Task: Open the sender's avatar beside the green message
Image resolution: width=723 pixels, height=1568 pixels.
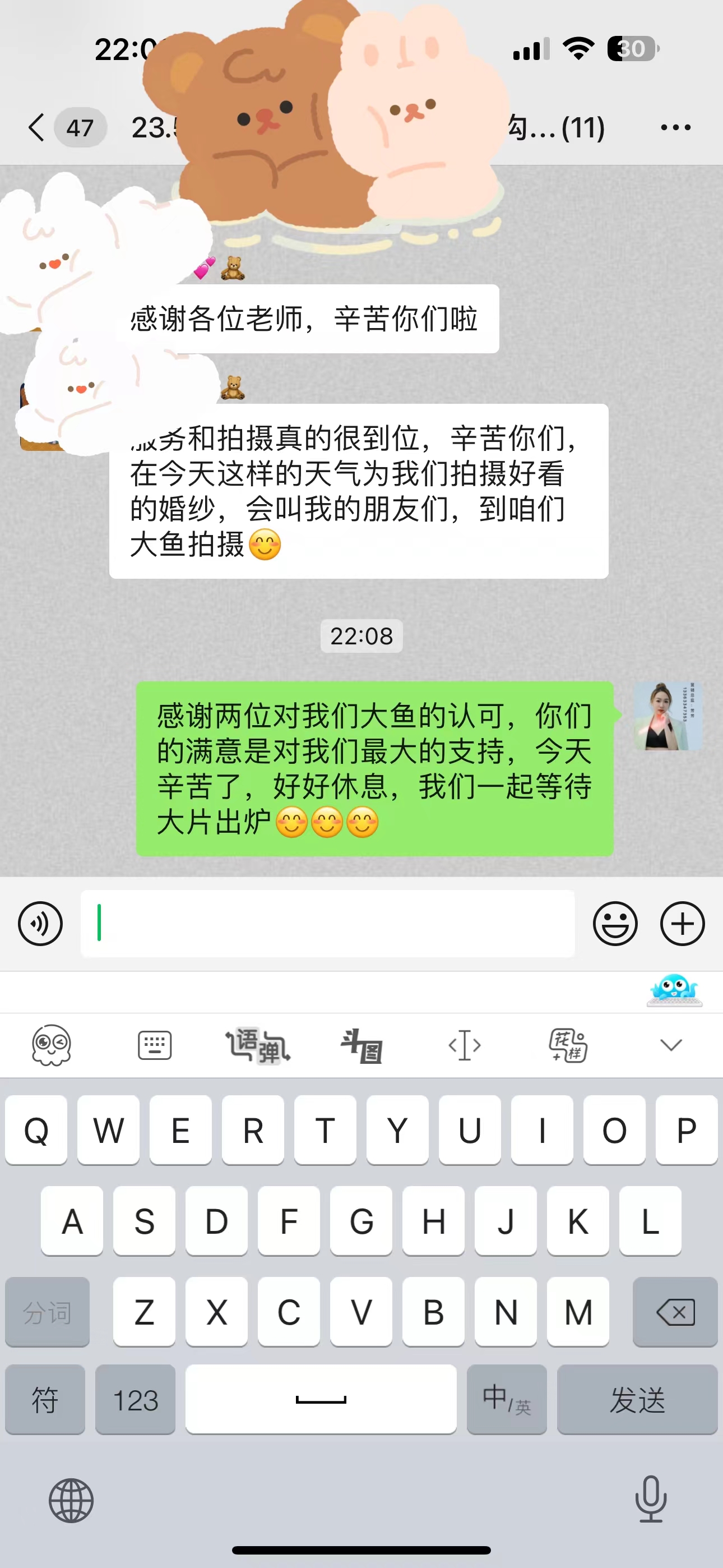Action: click(668, 716)
